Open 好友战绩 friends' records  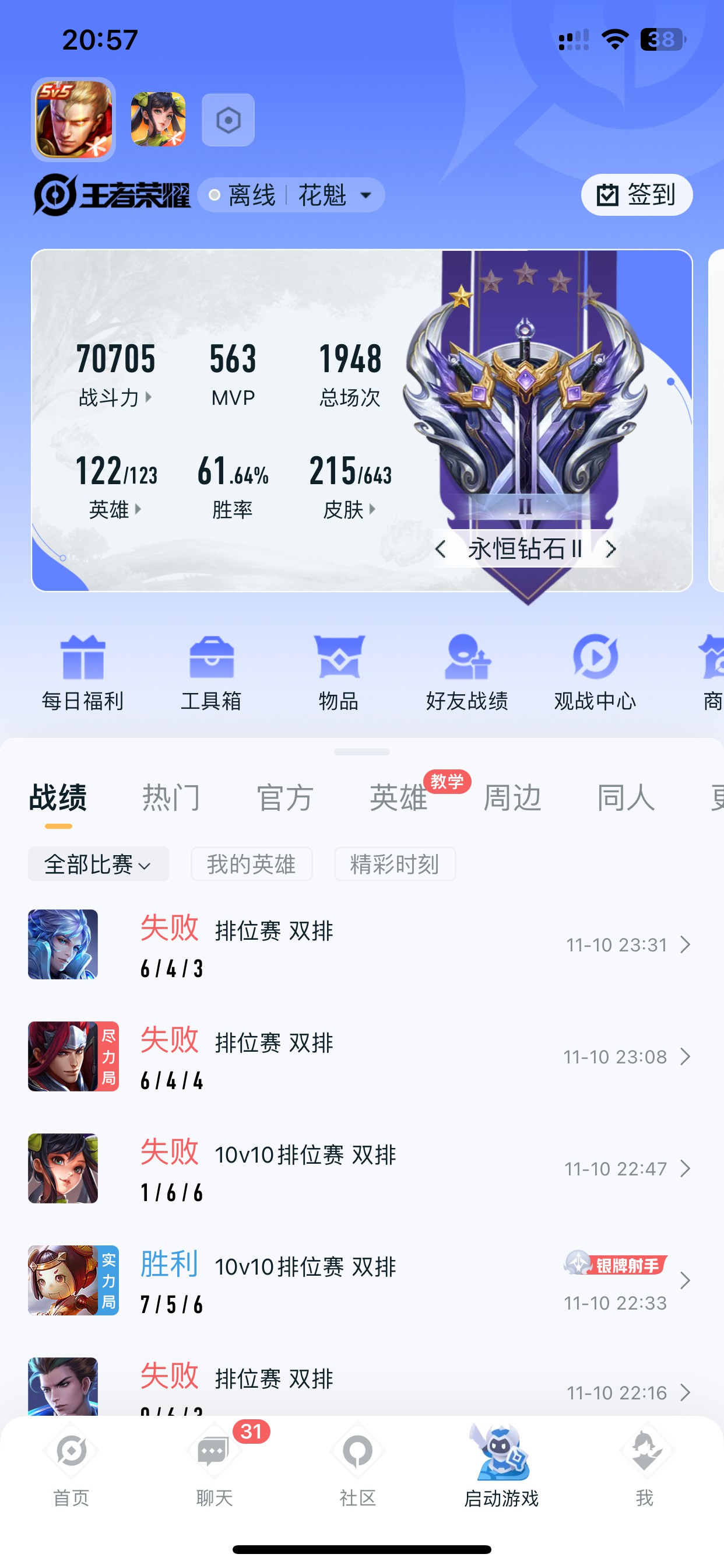[x=467, y=673]
